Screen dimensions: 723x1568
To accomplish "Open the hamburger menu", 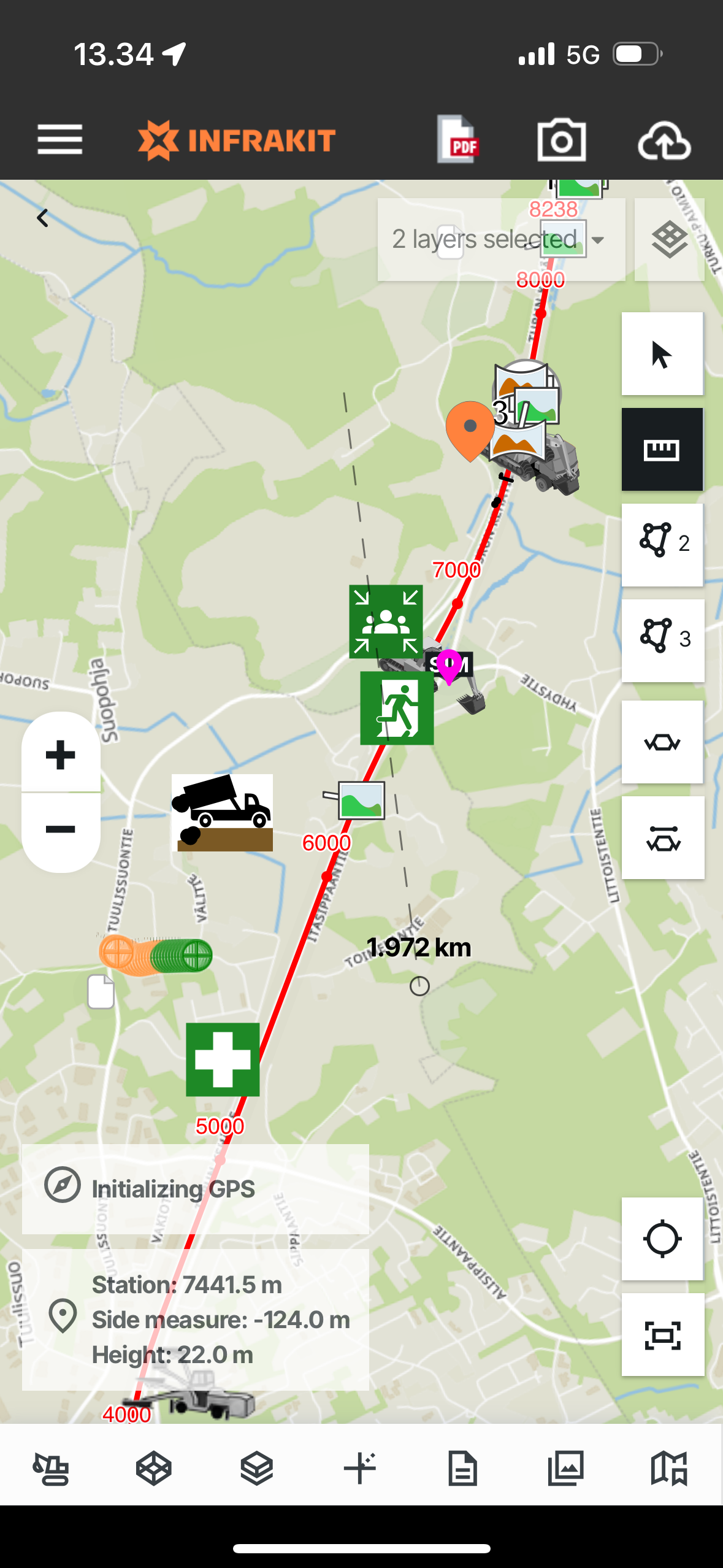I will click(x=59, y=139).
